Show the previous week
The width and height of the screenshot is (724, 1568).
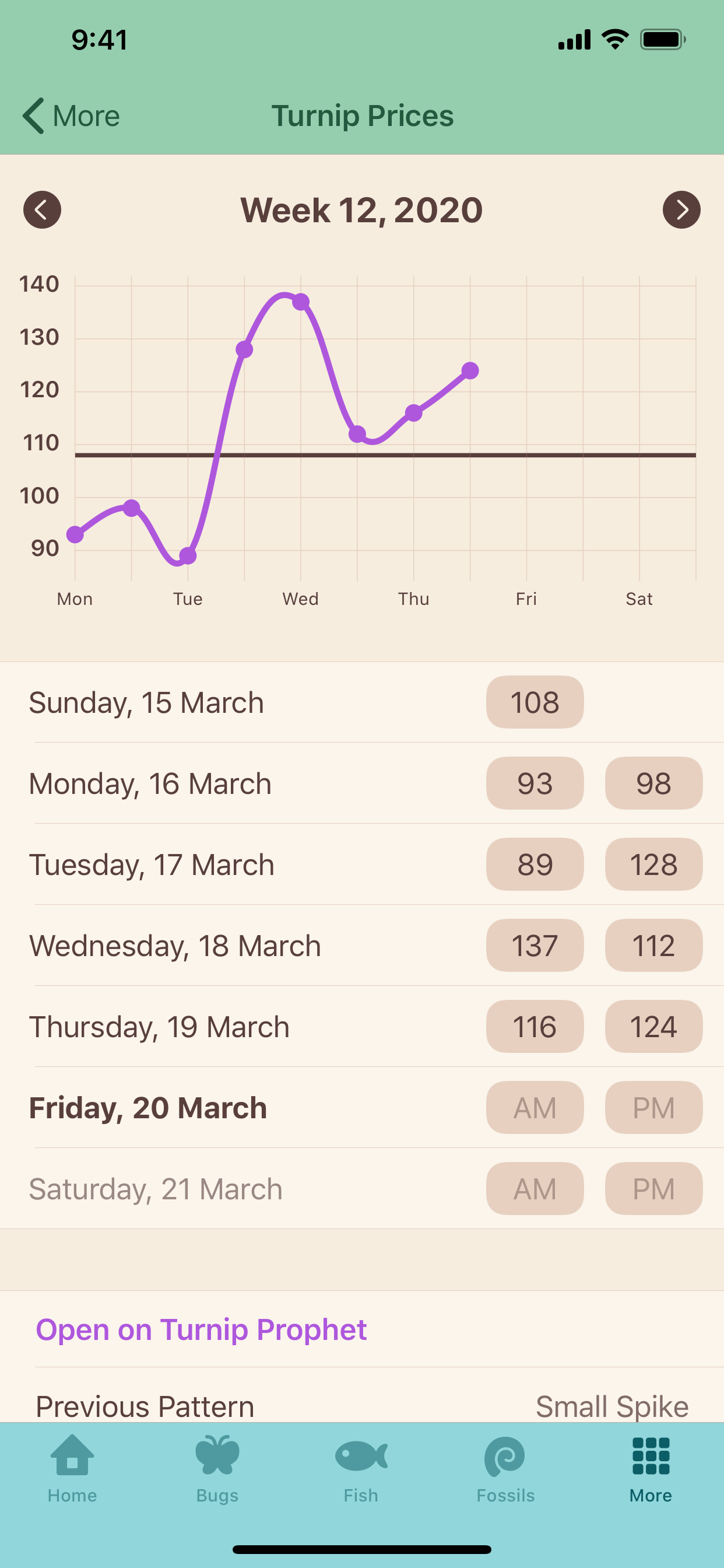[42, 210]
